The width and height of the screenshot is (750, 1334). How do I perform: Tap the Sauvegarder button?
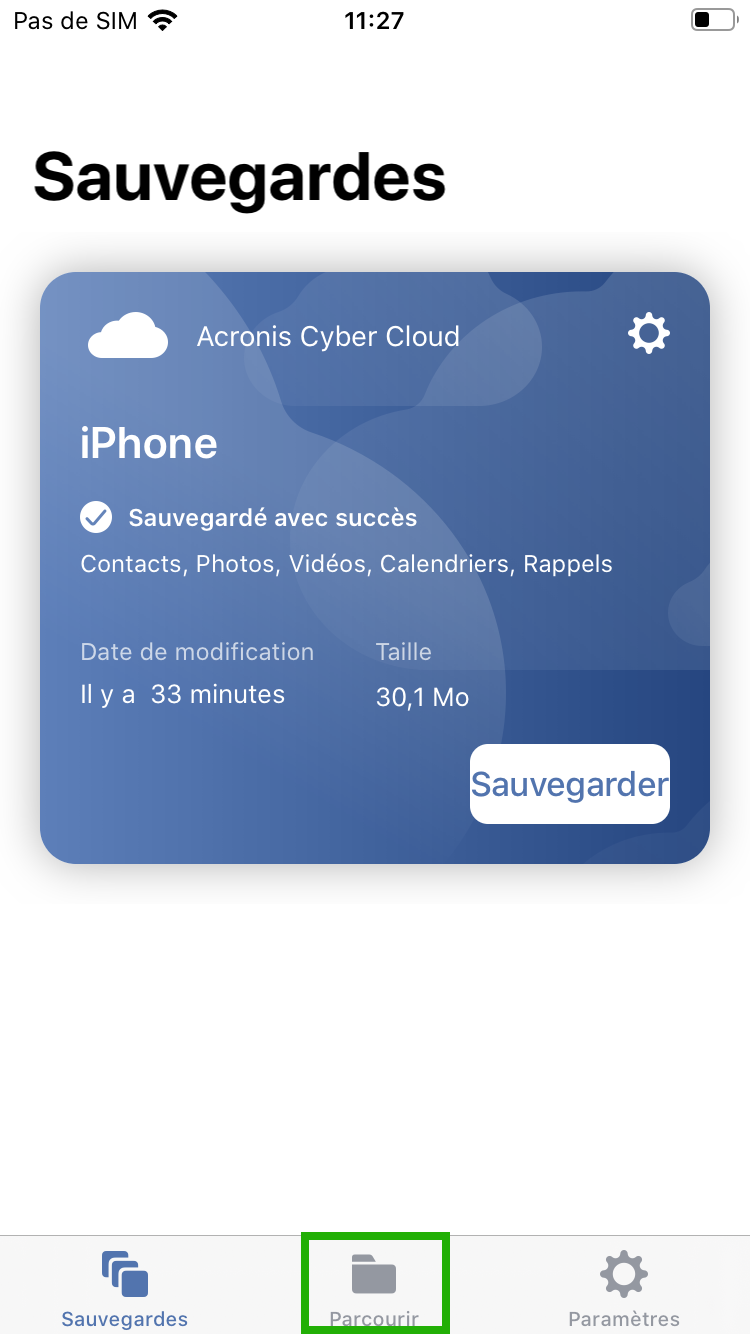[570, 784]
